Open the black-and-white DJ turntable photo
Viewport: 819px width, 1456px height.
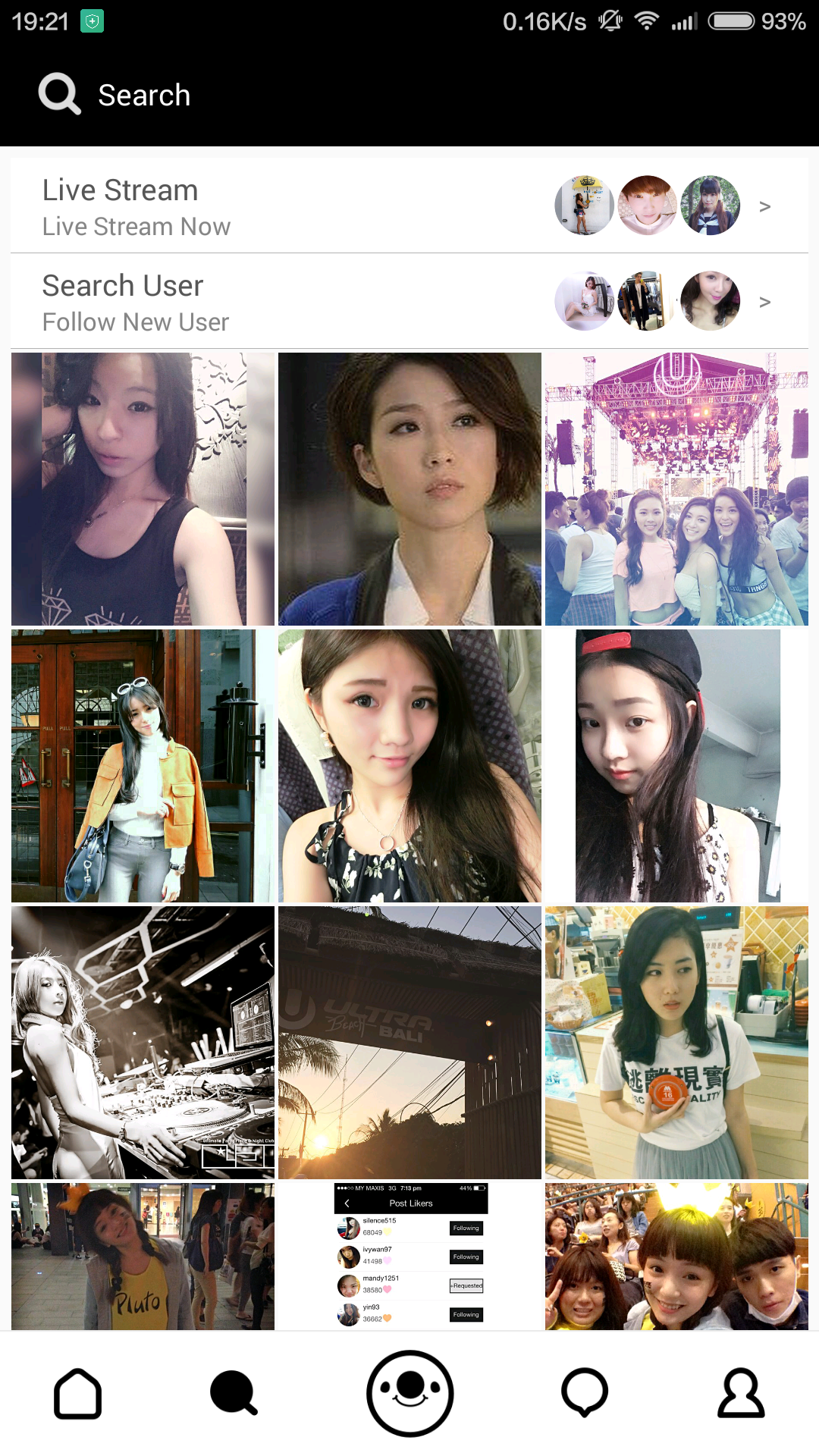(x=143, y=1043)
